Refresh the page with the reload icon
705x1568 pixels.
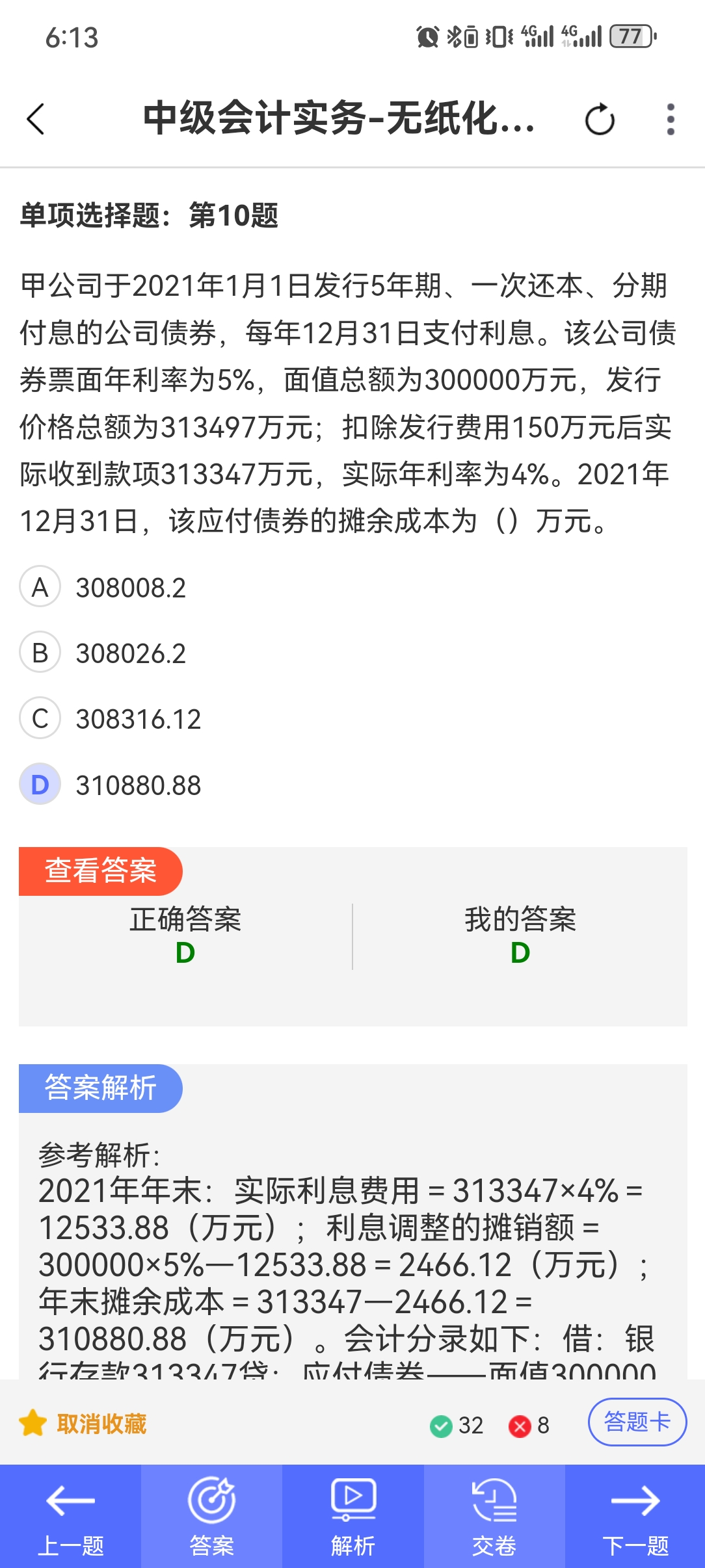pos(599,120)
